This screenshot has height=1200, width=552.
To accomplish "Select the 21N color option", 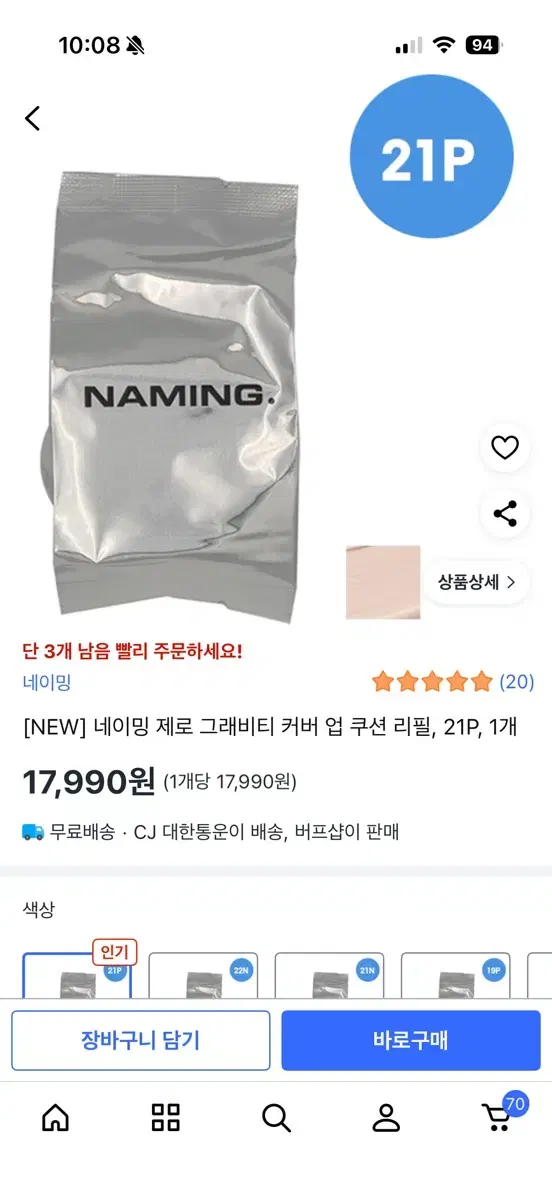I will tap(330, 975).
